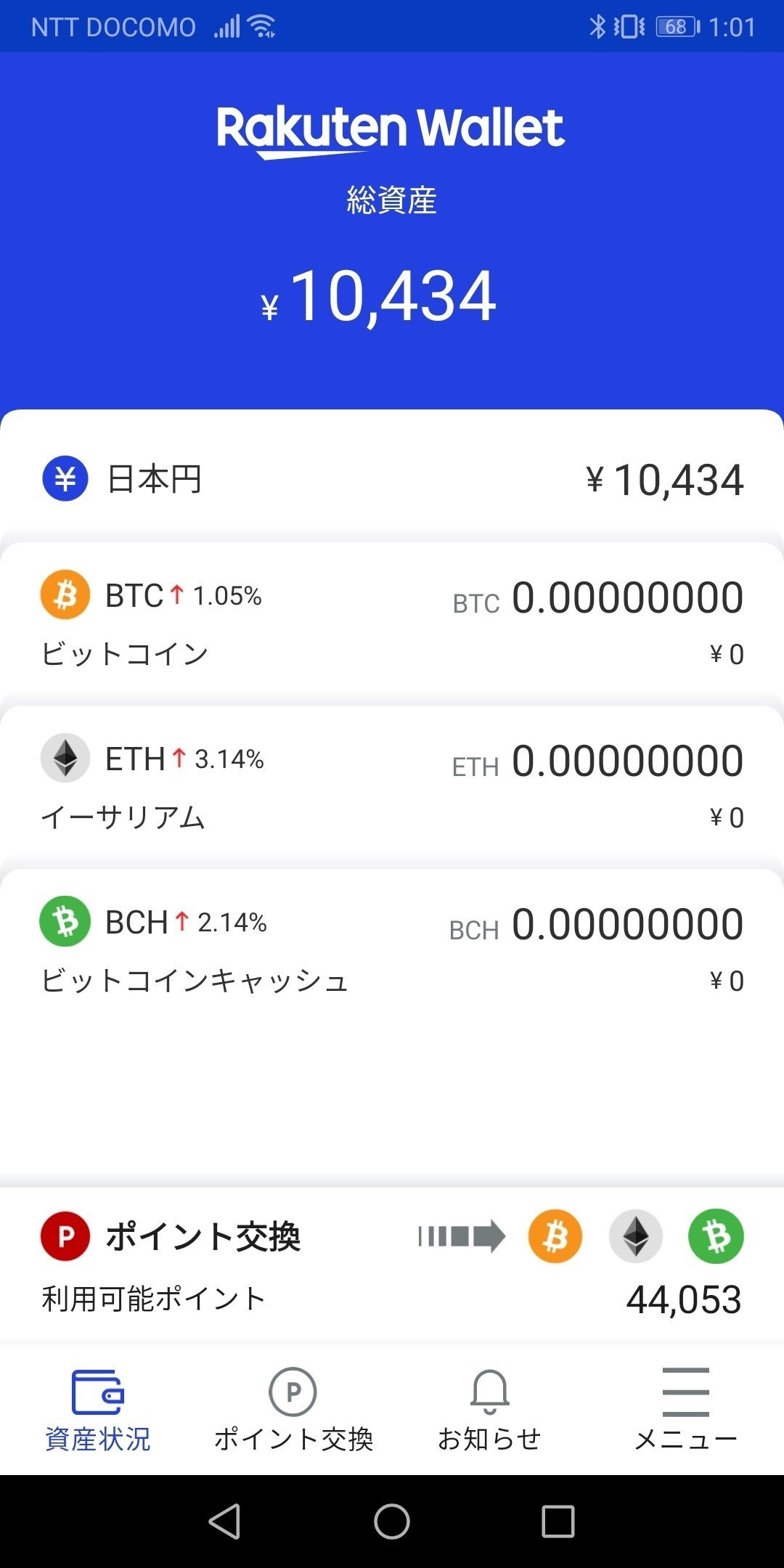
Task: Tap the イーサリアム asset row
Action: click(392, 780)
